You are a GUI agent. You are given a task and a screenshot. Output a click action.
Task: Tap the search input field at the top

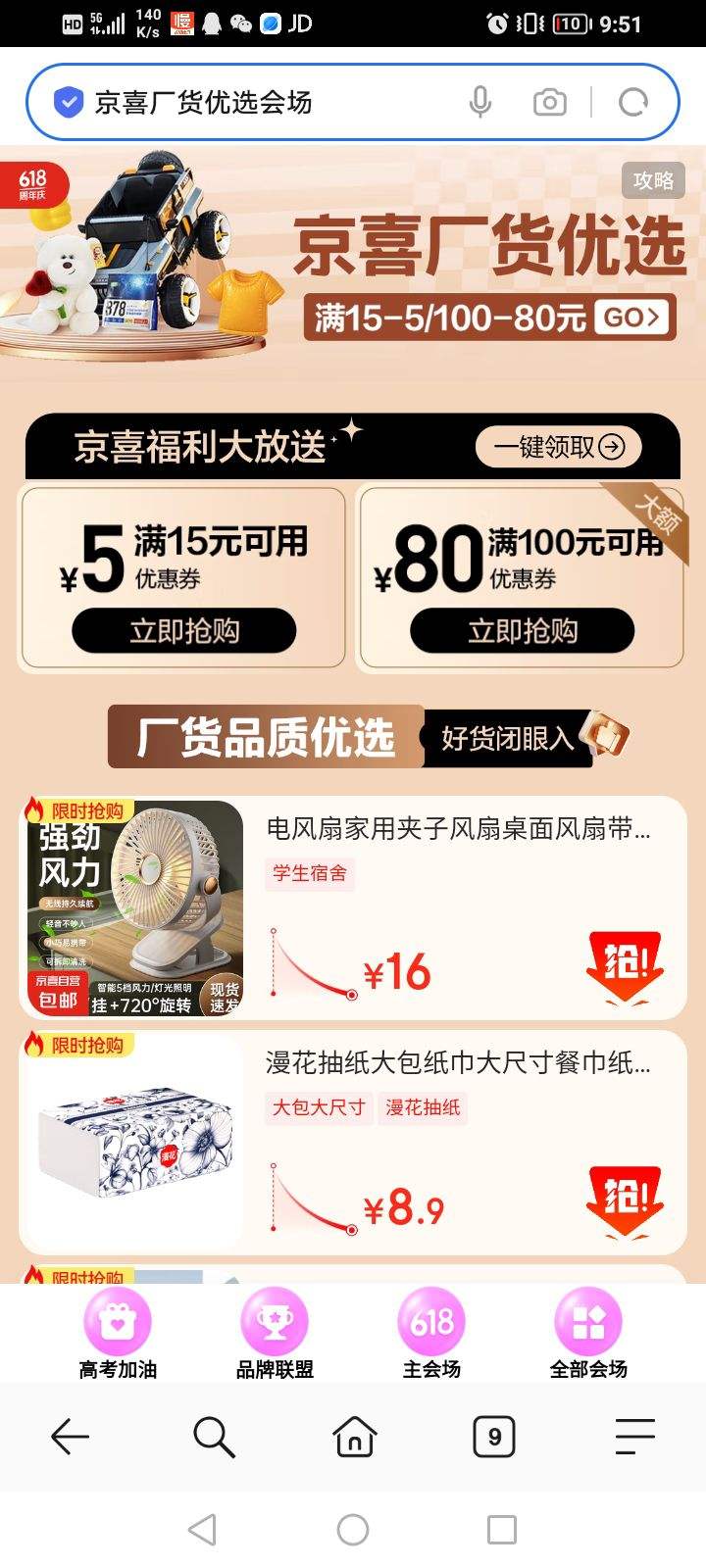(245, 101)
